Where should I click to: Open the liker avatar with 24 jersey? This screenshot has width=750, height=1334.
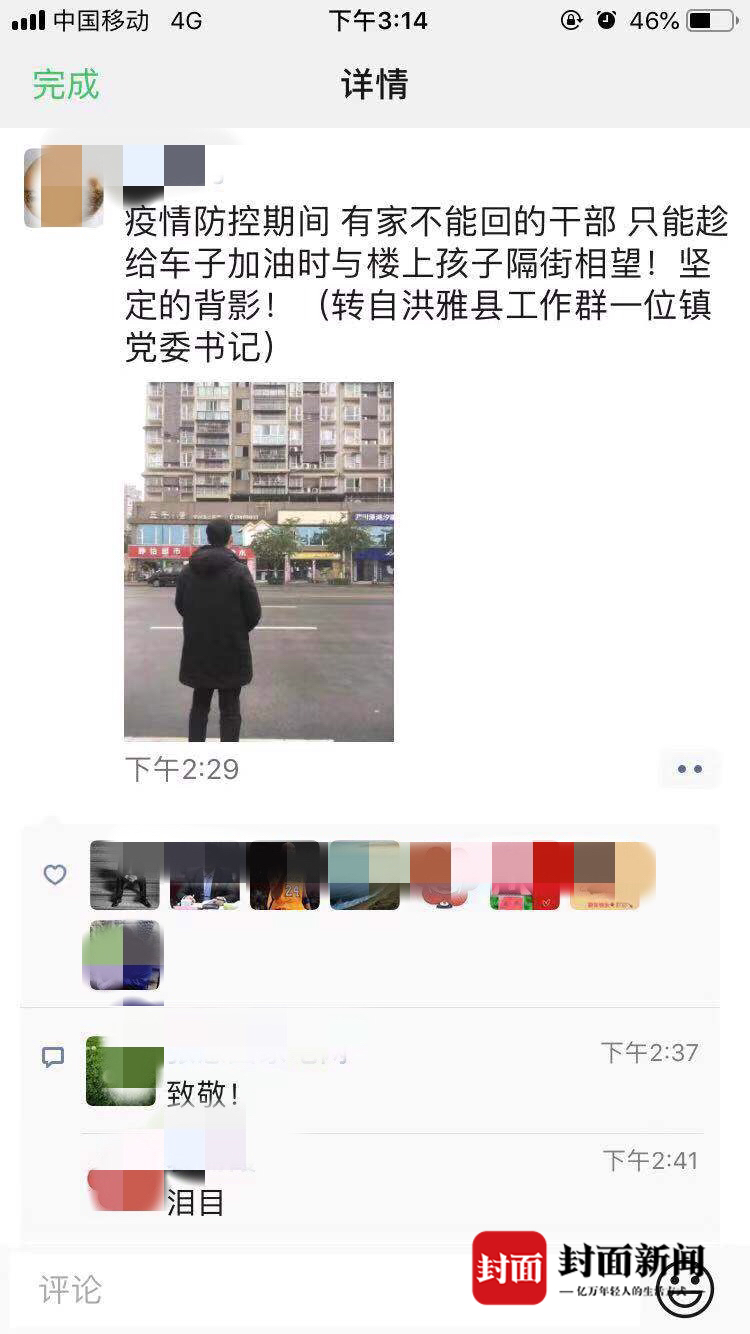[284, 876]
